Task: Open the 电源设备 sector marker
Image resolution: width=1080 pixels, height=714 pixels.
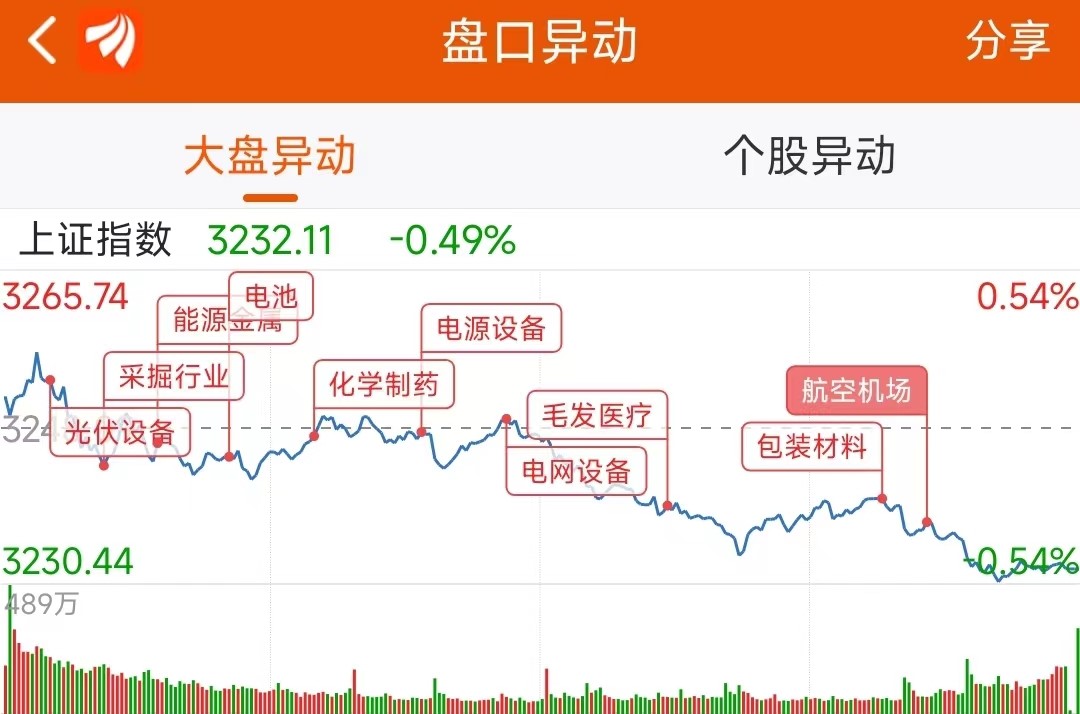Action: coord(491,328)
